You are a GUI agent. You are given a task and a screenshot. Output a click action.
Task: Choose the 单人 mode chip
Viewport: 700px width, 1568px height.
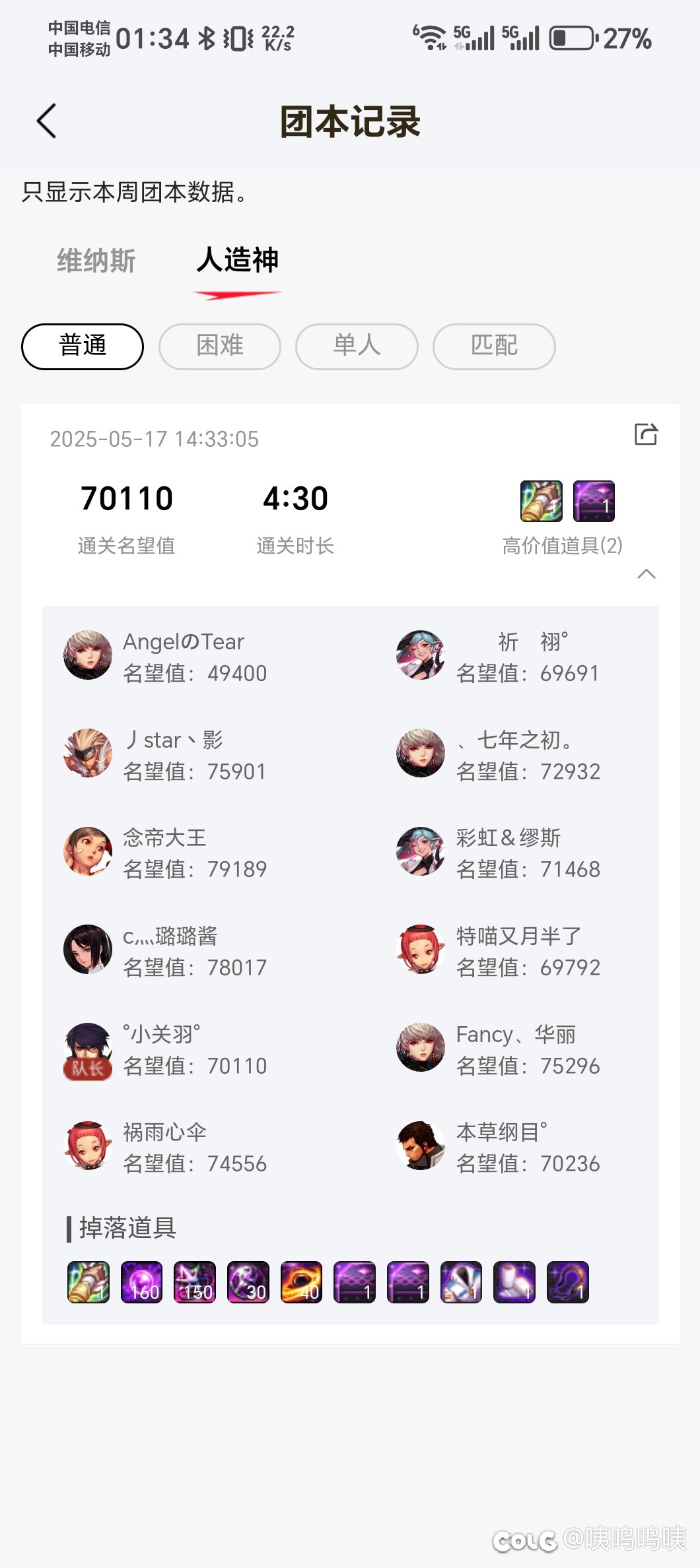coord(357,346)
